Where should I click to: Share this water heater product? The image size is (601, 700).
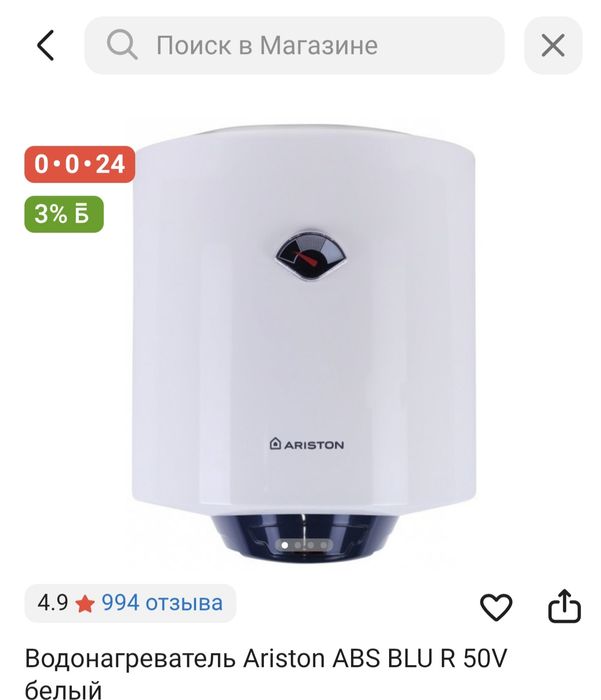click(x=565, y=605)
